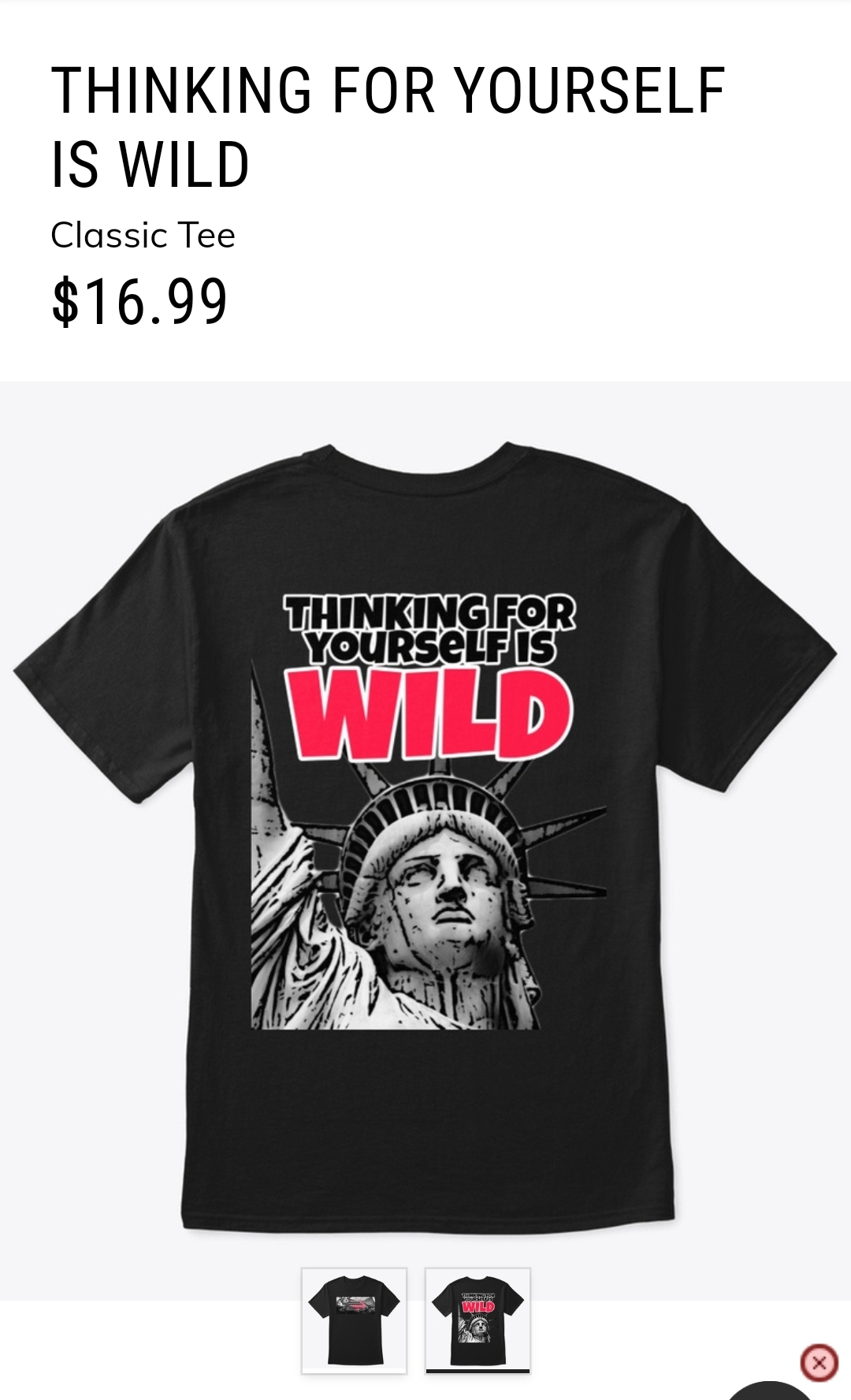The height and width of the screenshot is (1400, 851).
Task: Select the front view shirt thumbnail
Action: point(354,1320)
